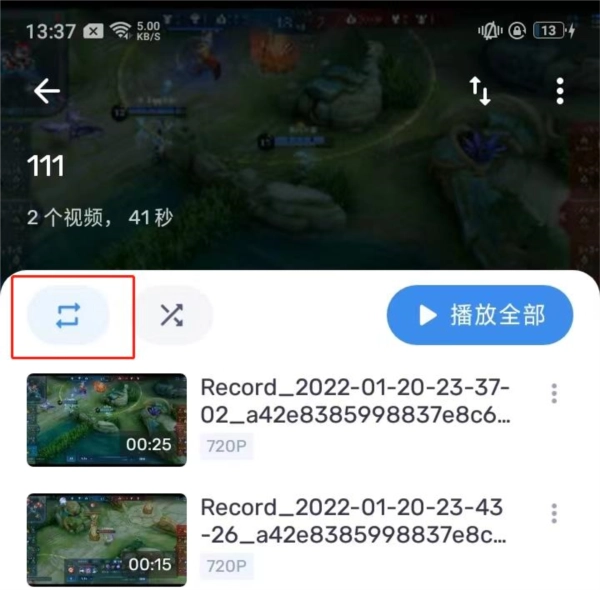
Task: Go back using the arrow
Action: [47, 91]
